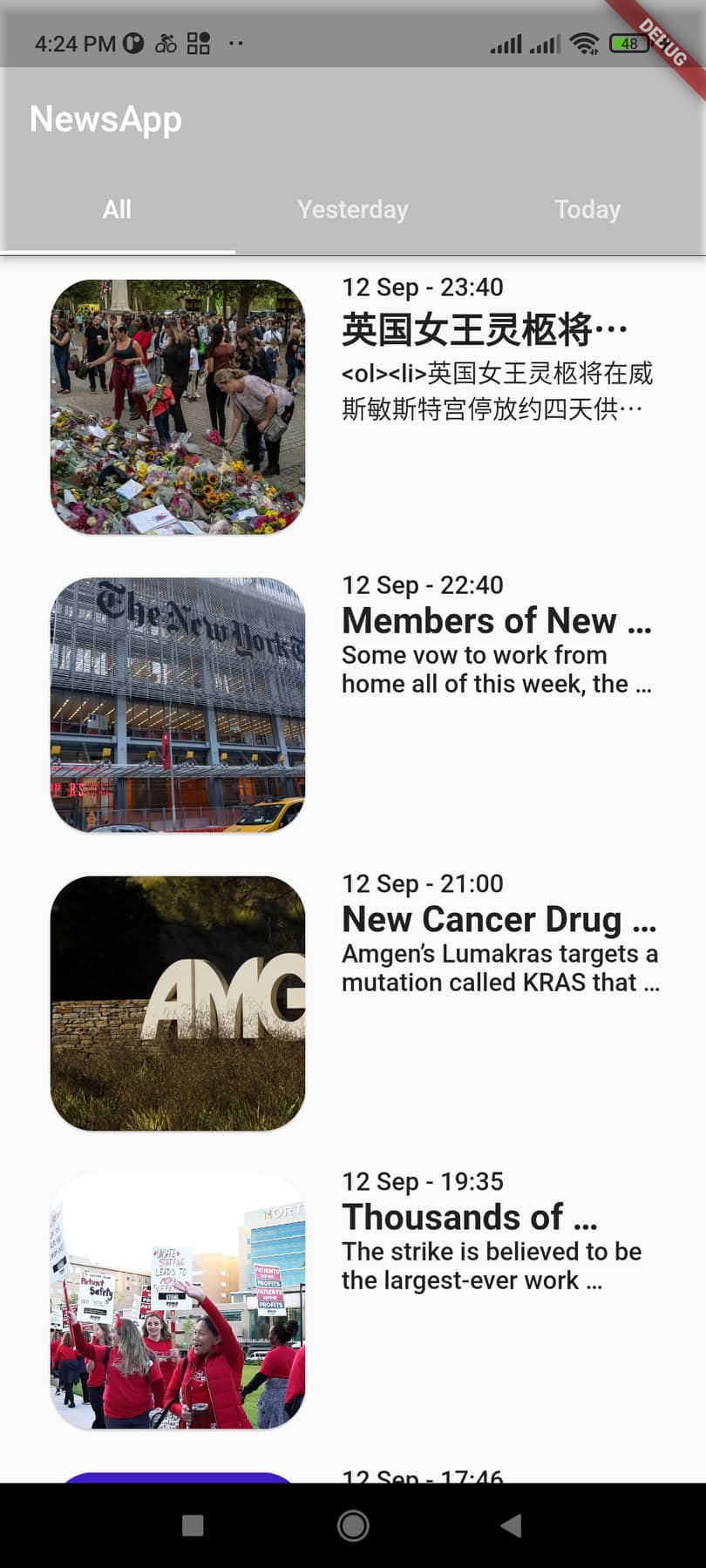
Task: Select the All tab
Action: pyautogui.click(x=117, y=209)
